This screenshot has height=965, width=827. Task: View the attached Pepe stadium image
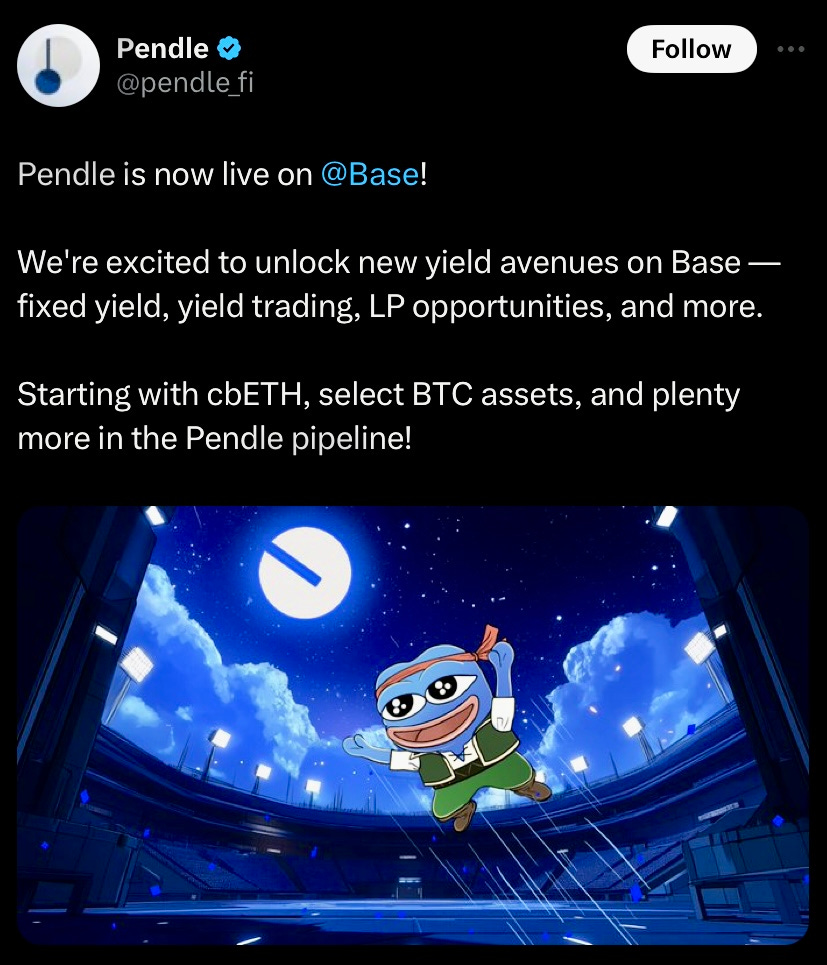(412, 724)
